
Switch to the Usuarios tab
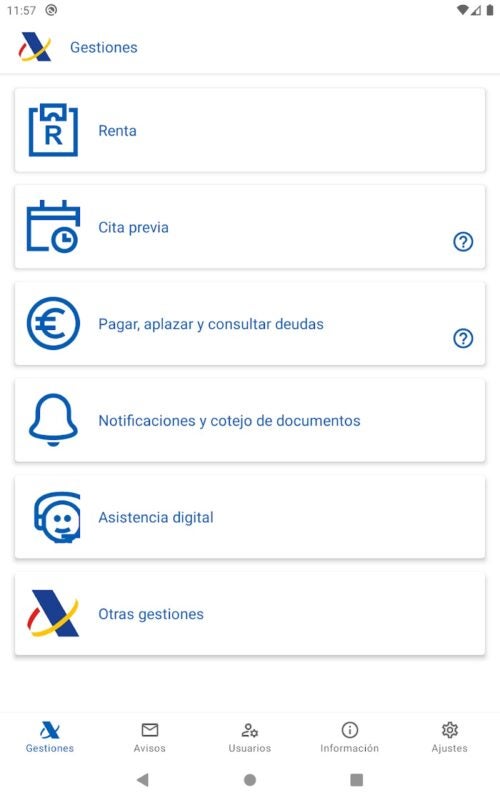point(249,737)
